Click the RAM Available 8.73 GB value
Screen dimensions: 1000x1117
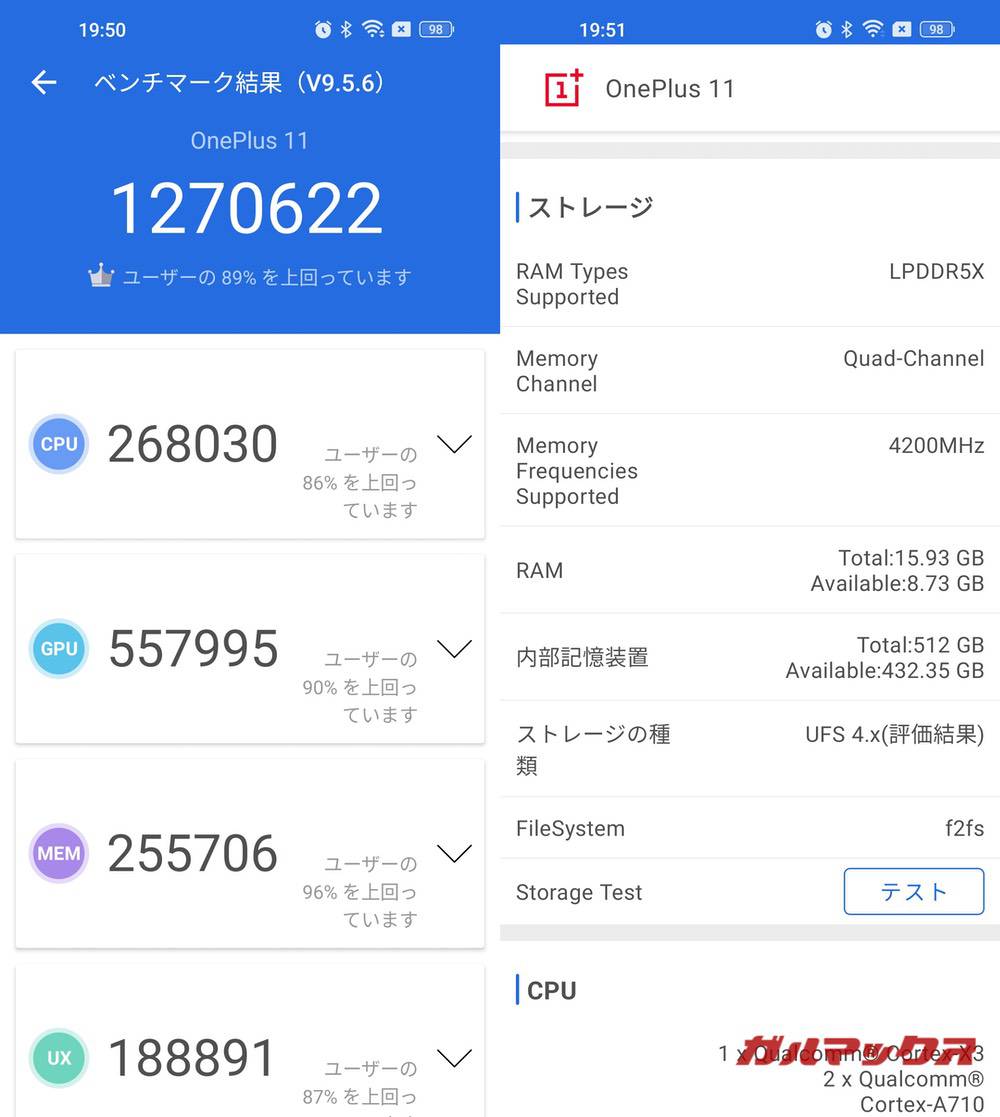click(896, 584)
